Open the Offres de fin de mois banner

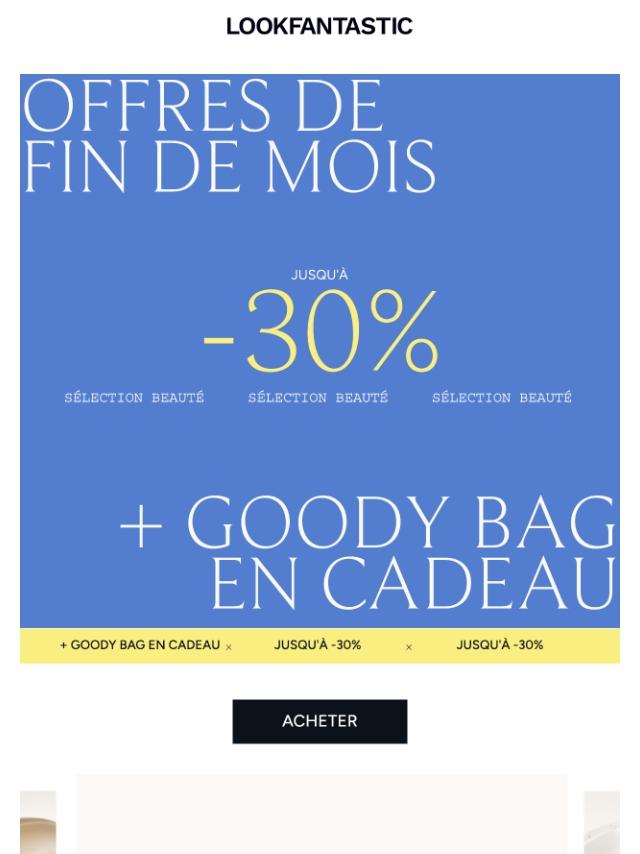pyautogui.click(x=320, y=369)
